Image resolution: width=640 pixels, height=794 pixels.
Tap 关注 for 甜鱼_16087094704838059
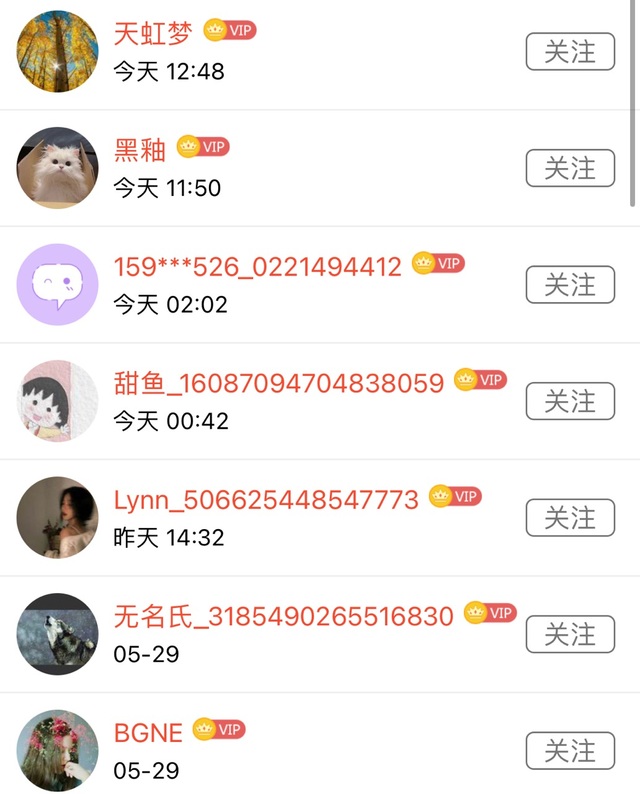click(x=570, y=401)
